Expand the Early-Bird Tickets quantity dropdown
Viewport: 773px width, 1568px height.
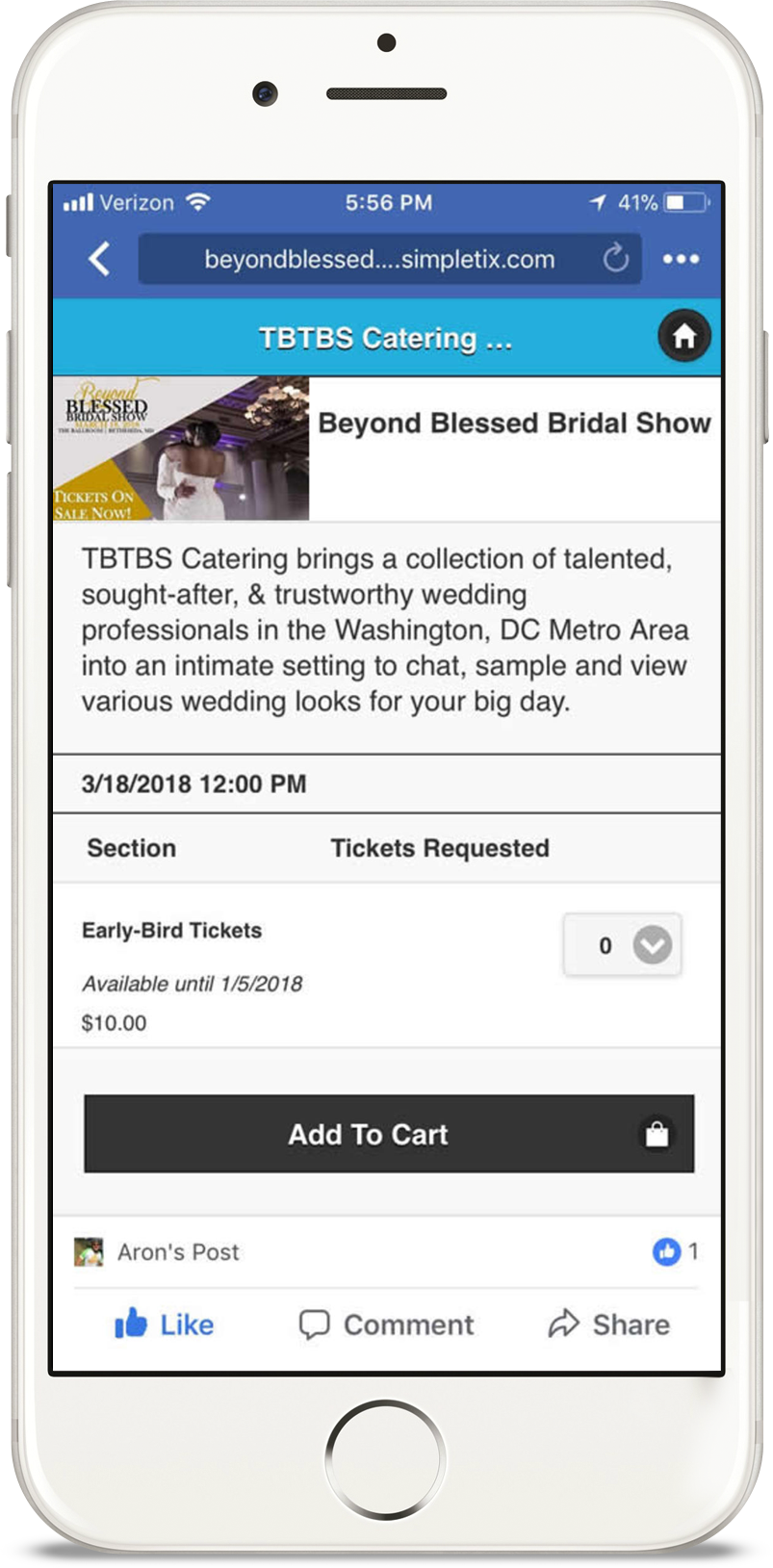623,945
